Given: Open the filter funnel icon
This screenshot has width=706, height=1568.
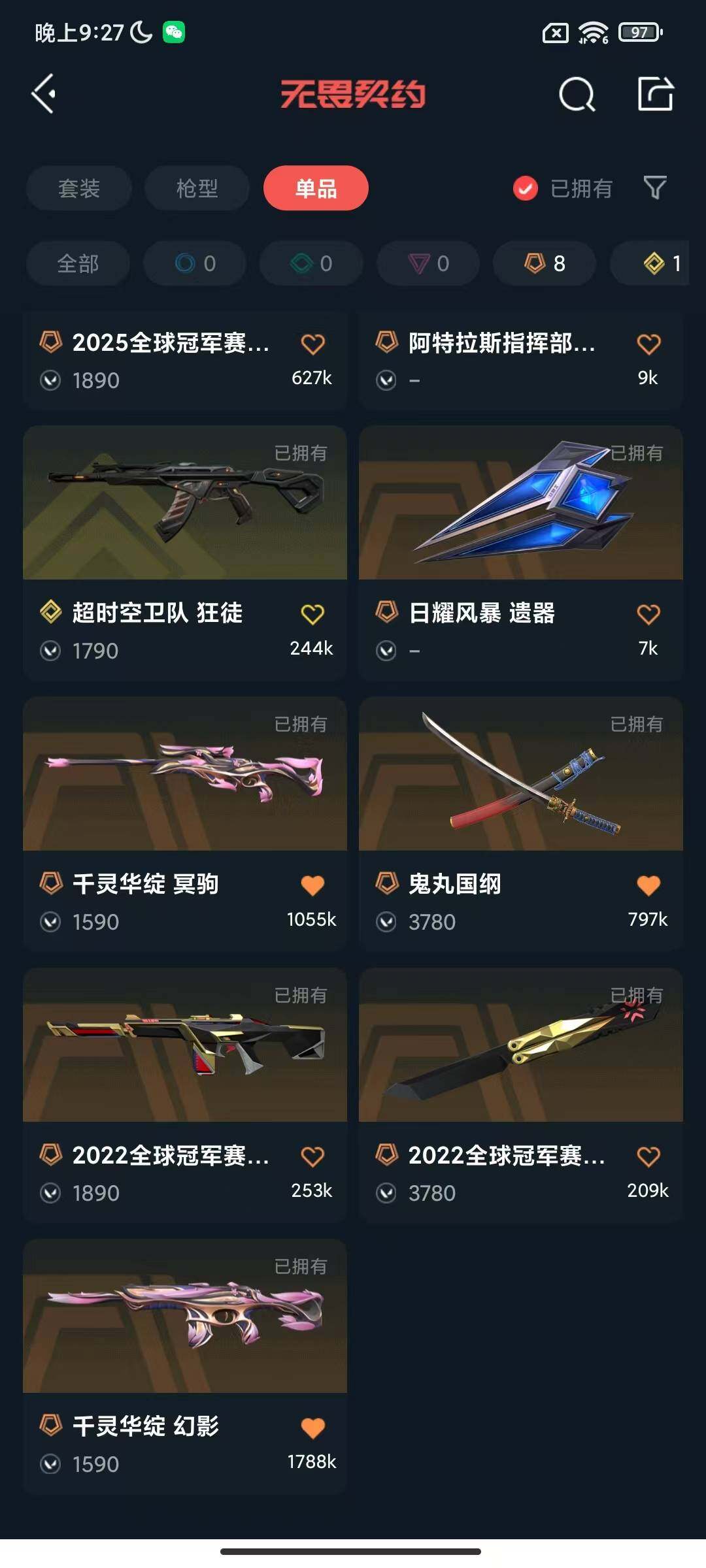Looking at the screenshot, I should coord(654,188).
